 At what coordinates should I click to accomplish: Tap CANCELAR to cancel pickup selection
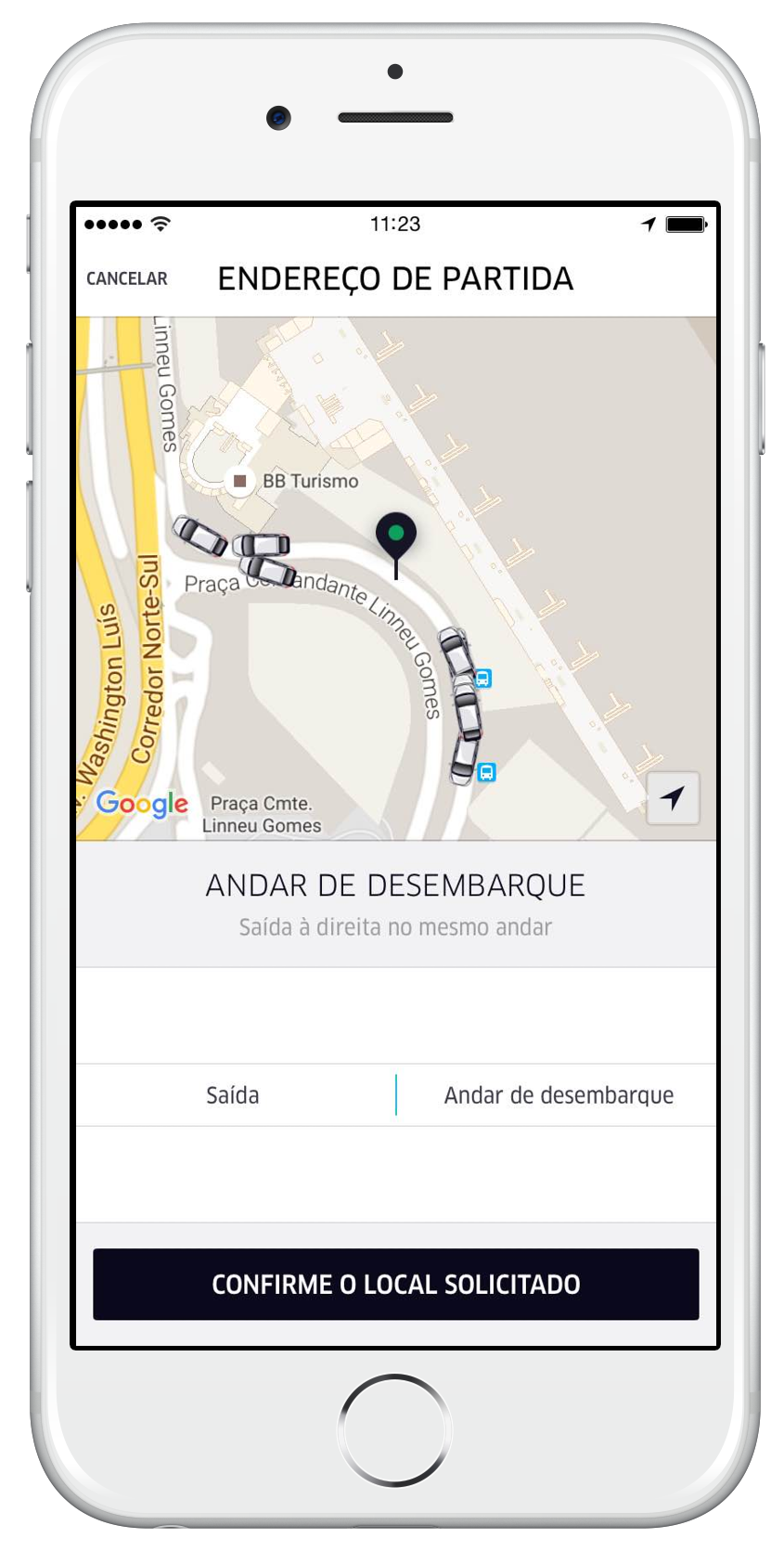127,278
